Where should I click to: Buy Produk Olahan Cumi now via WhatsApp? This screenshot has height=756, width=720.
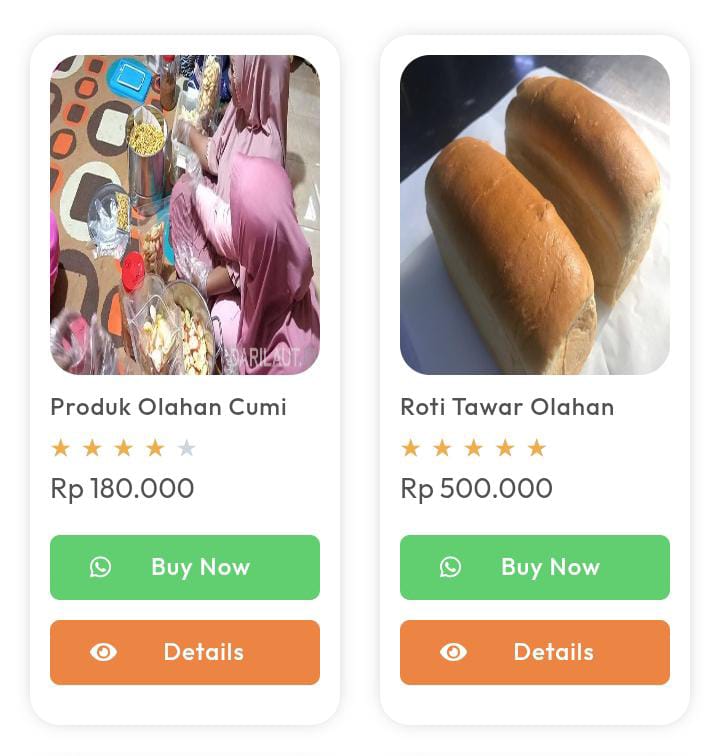(x=185, y=567)
